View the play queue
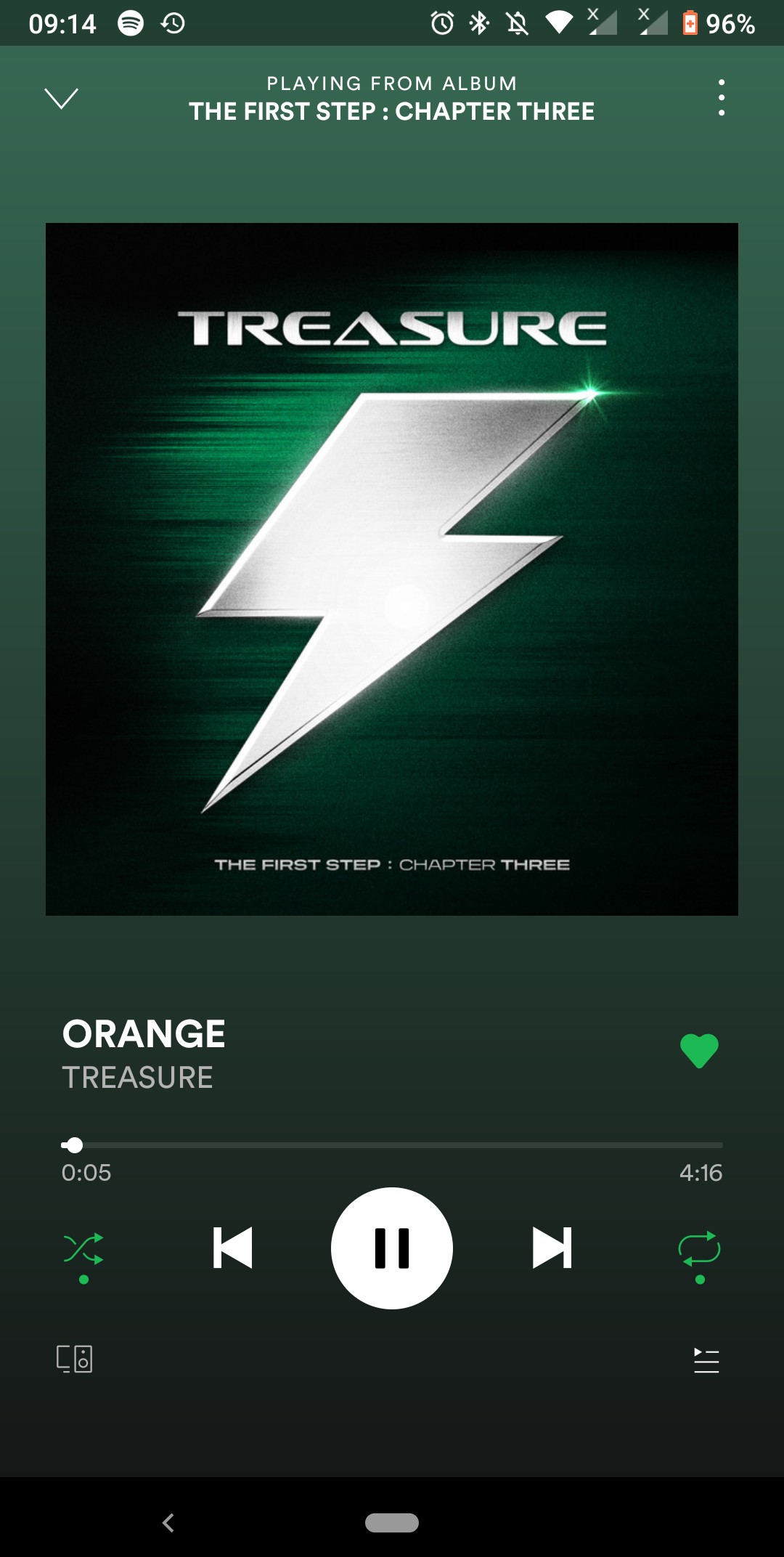 pos(706,1360)
